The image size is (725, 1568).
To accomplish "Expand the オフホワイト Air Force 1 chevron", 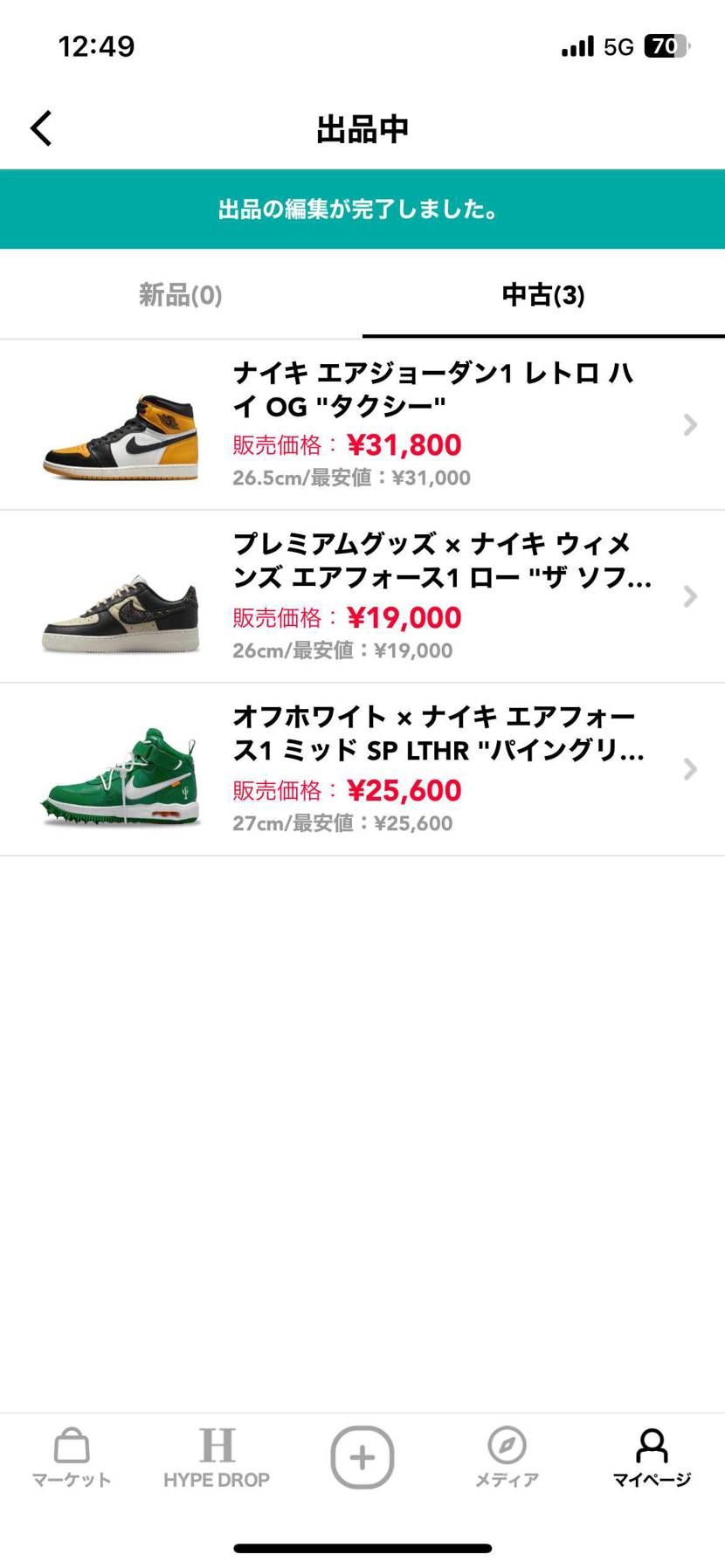I will 689,769.
